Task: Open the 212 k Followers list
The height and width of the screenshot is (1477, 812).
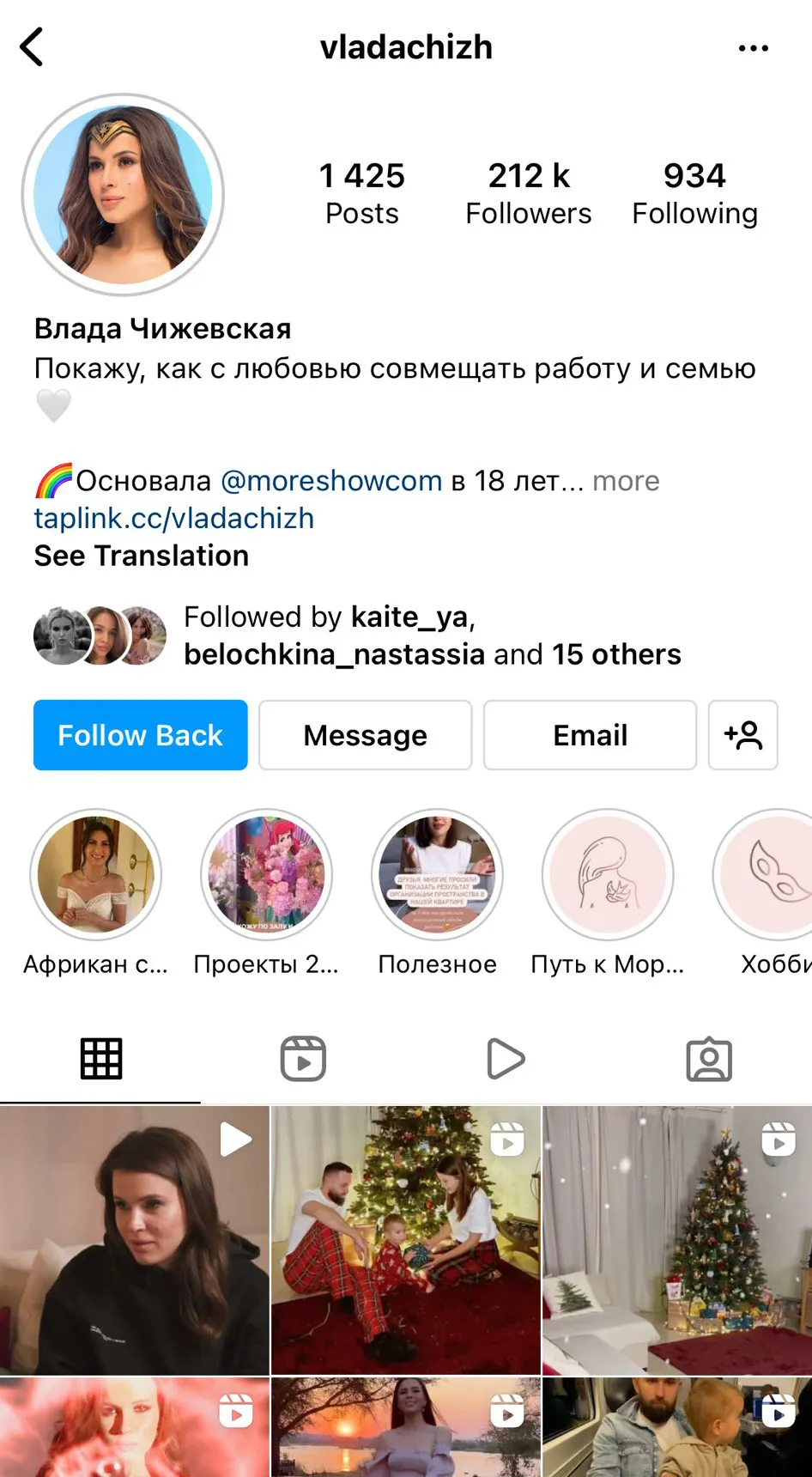Action: click(x=528, y=194)
